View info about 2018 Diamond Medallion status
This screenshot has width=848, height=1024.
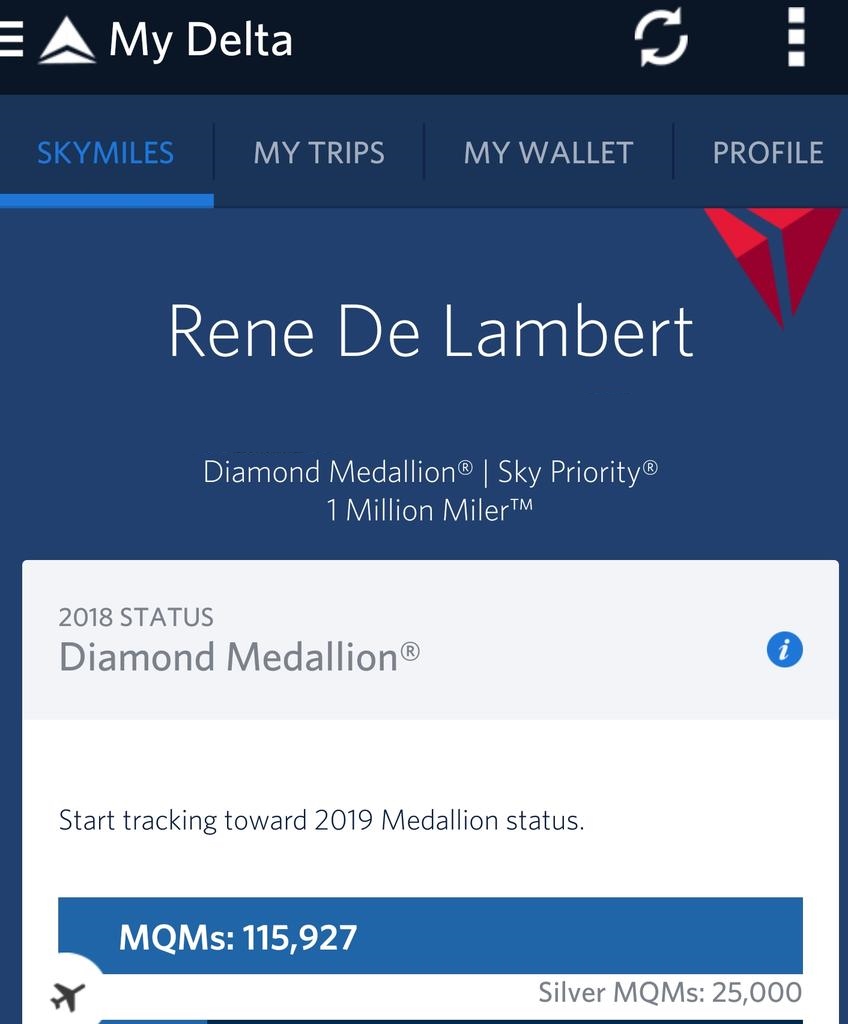[784, 650]
